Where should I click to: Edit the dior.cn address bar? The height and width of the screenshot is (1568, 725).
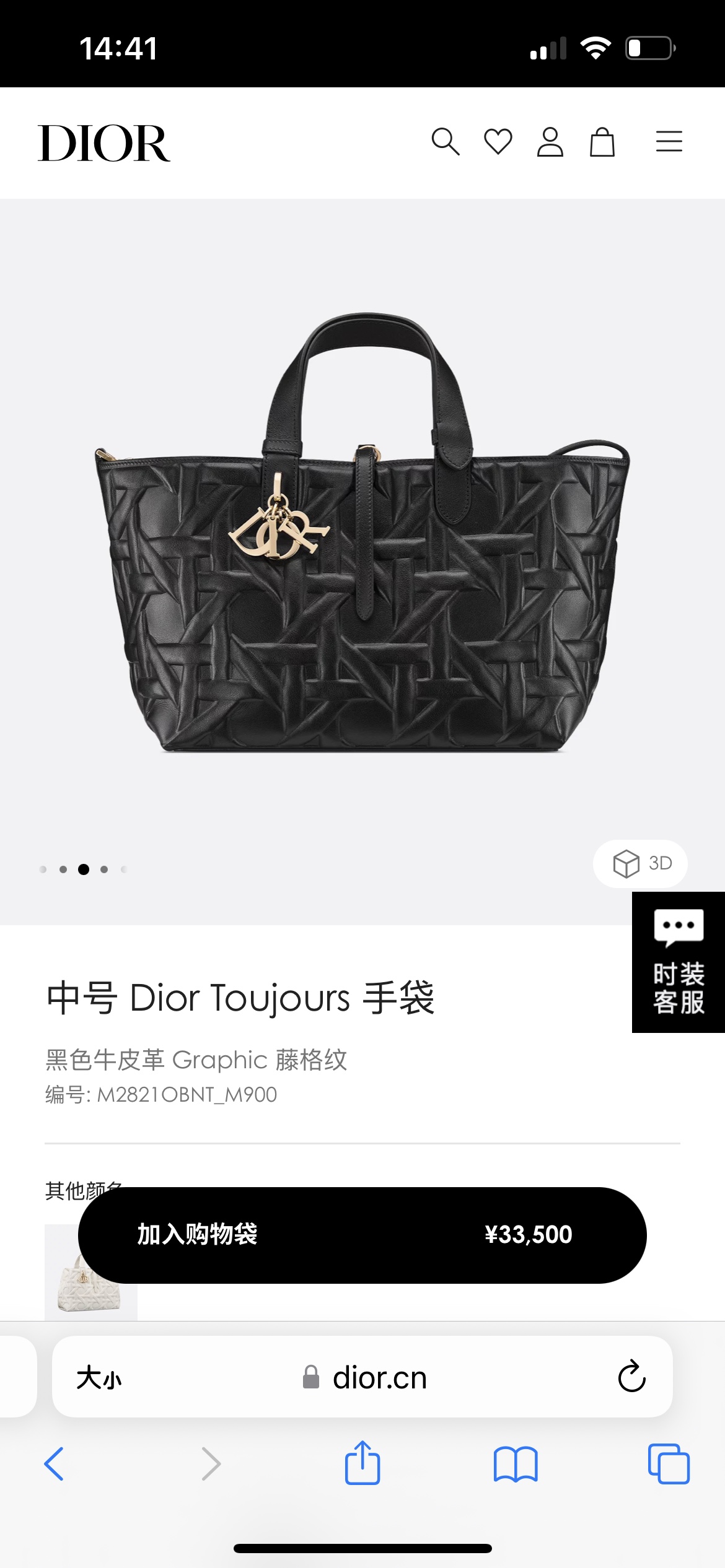[379, 1379]
